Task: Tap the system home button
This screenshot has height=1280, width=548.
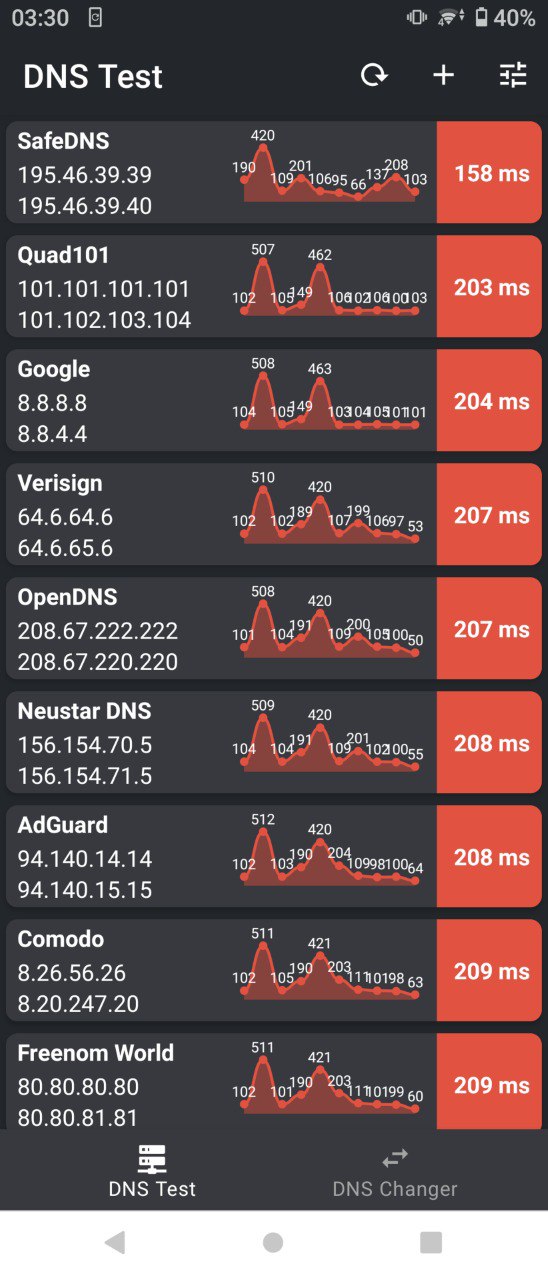Action: 273,1242
